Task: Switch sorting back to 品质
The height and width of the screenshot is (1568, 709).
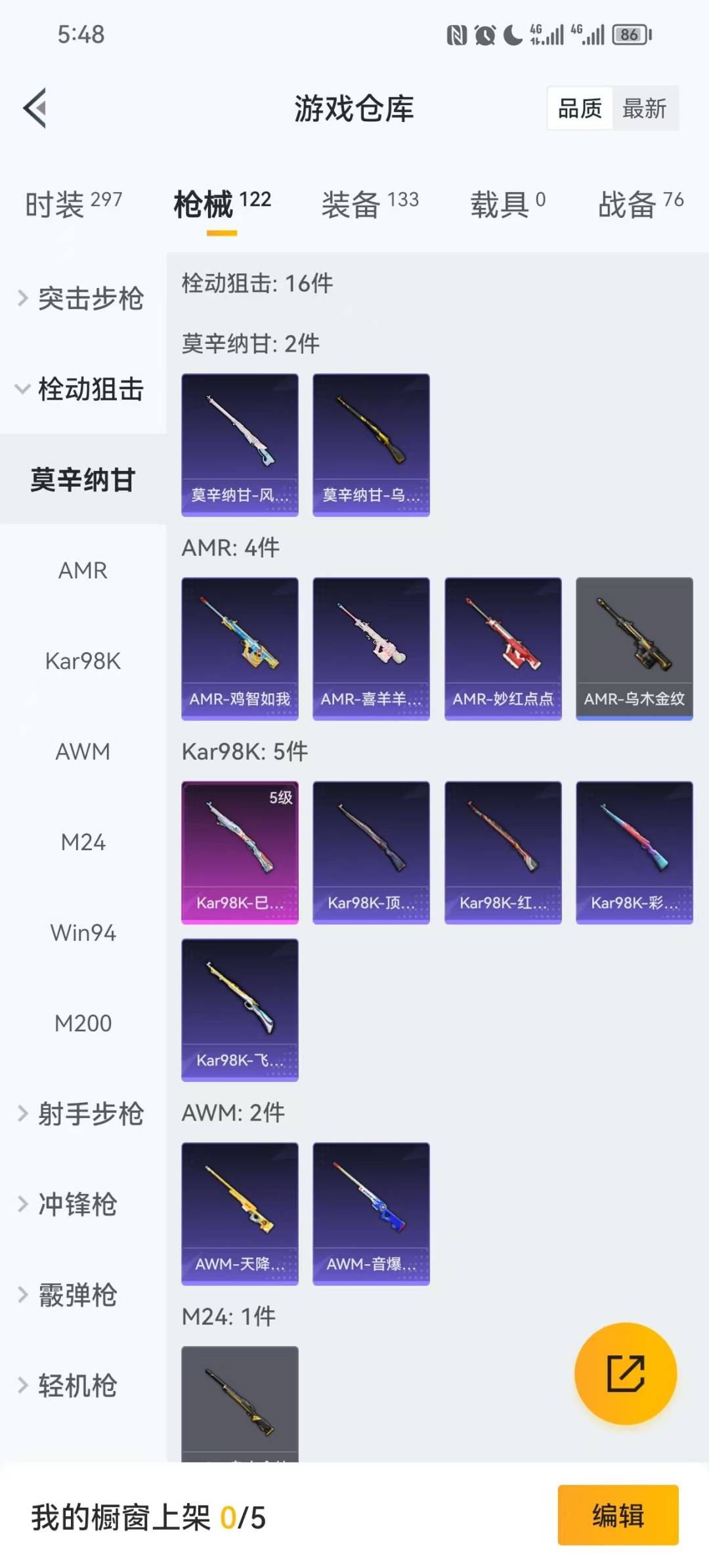Action: coord(578,108)
